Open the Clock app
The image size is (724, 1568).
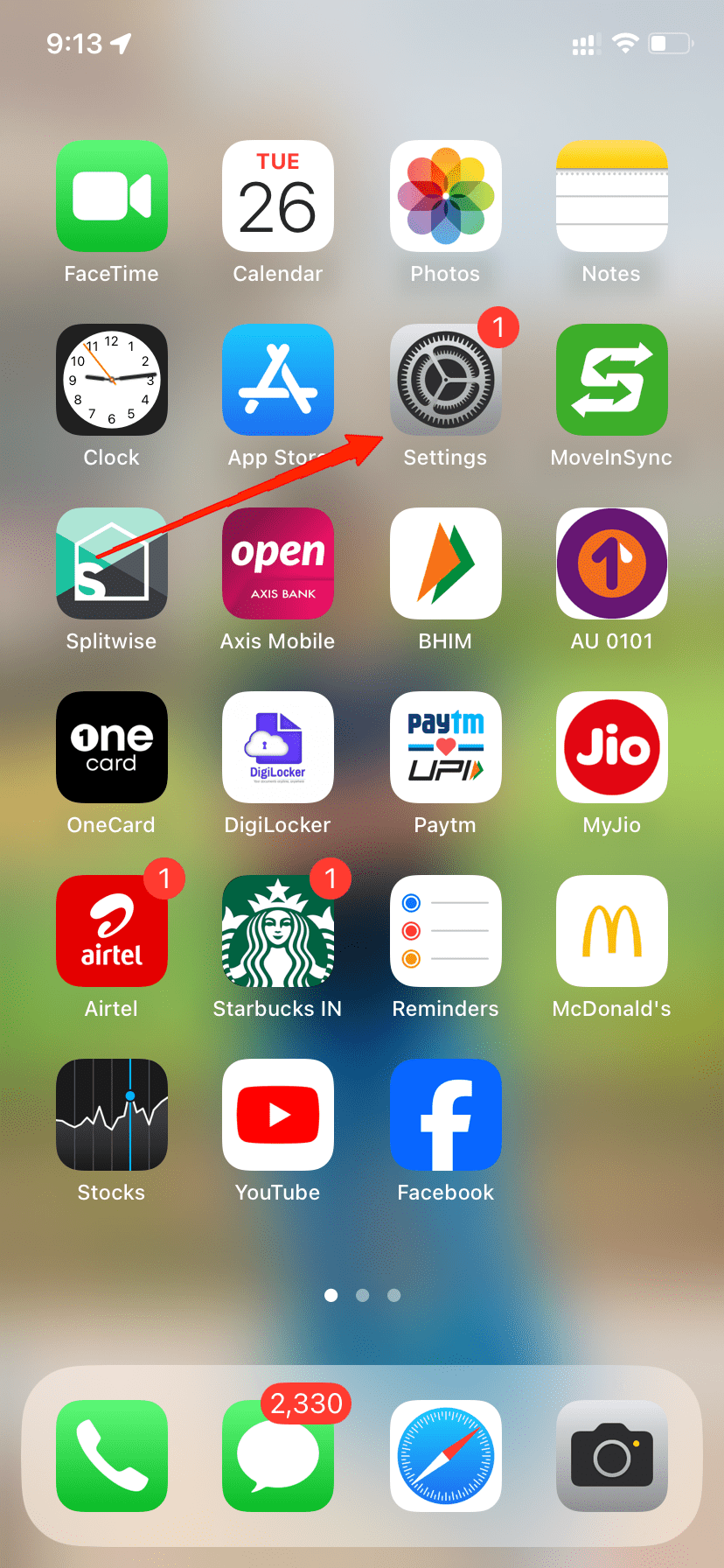coord(111,380)
